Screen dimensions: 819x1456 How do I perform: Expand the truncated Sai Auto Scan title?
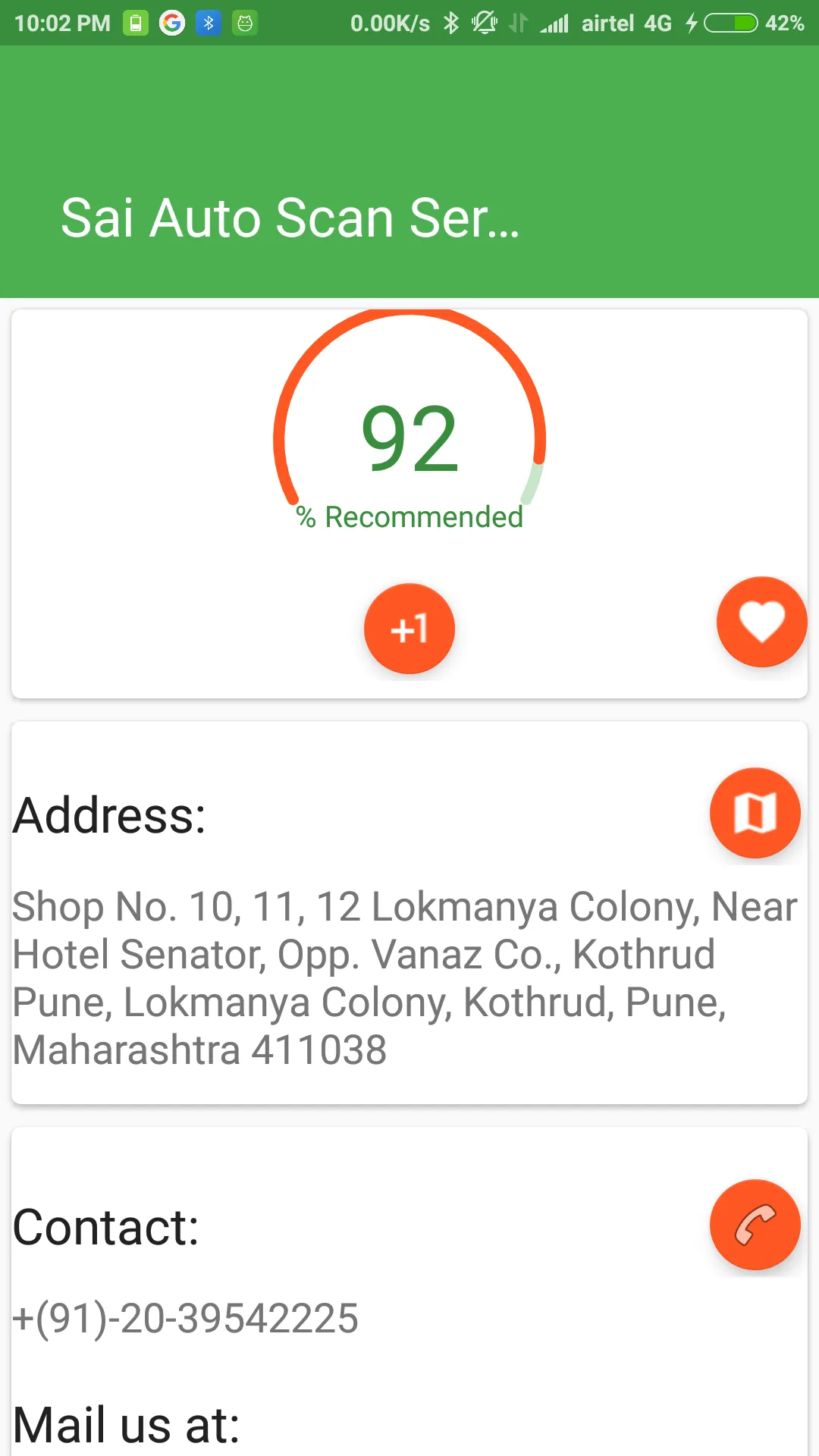(290, 218)
